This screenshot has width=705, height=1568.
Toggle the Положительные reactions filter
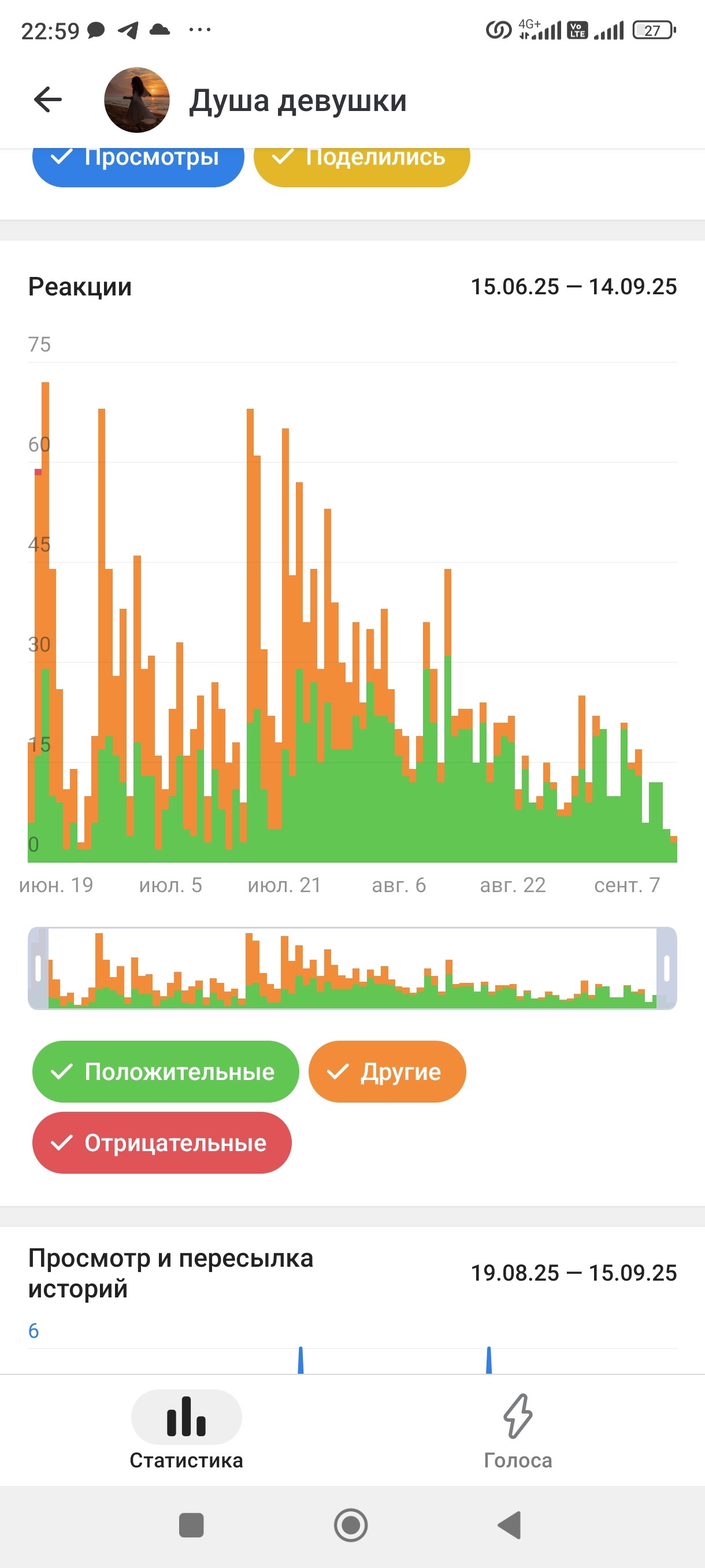click(165, 1071)
